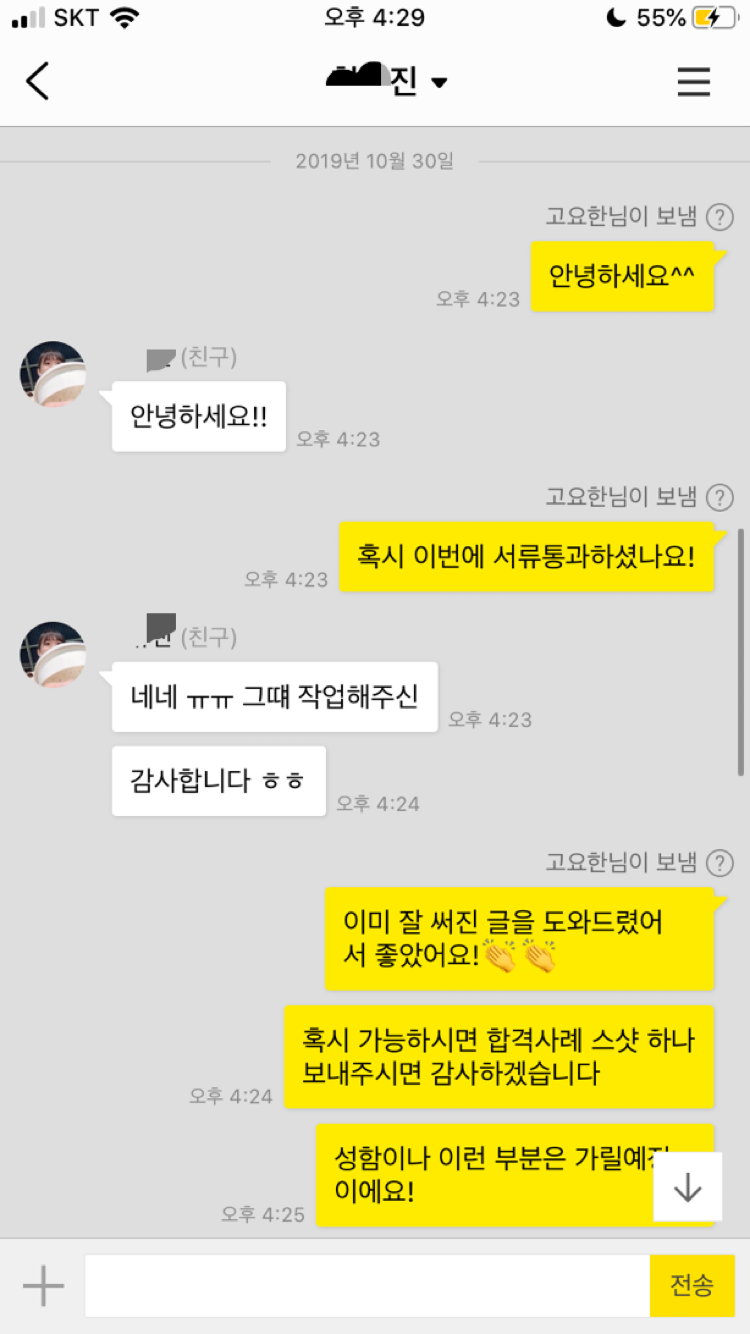Tap the help icon above the 서류통과하셨나요 message
Screen dimensions: 750x1334
pos(719,497)
